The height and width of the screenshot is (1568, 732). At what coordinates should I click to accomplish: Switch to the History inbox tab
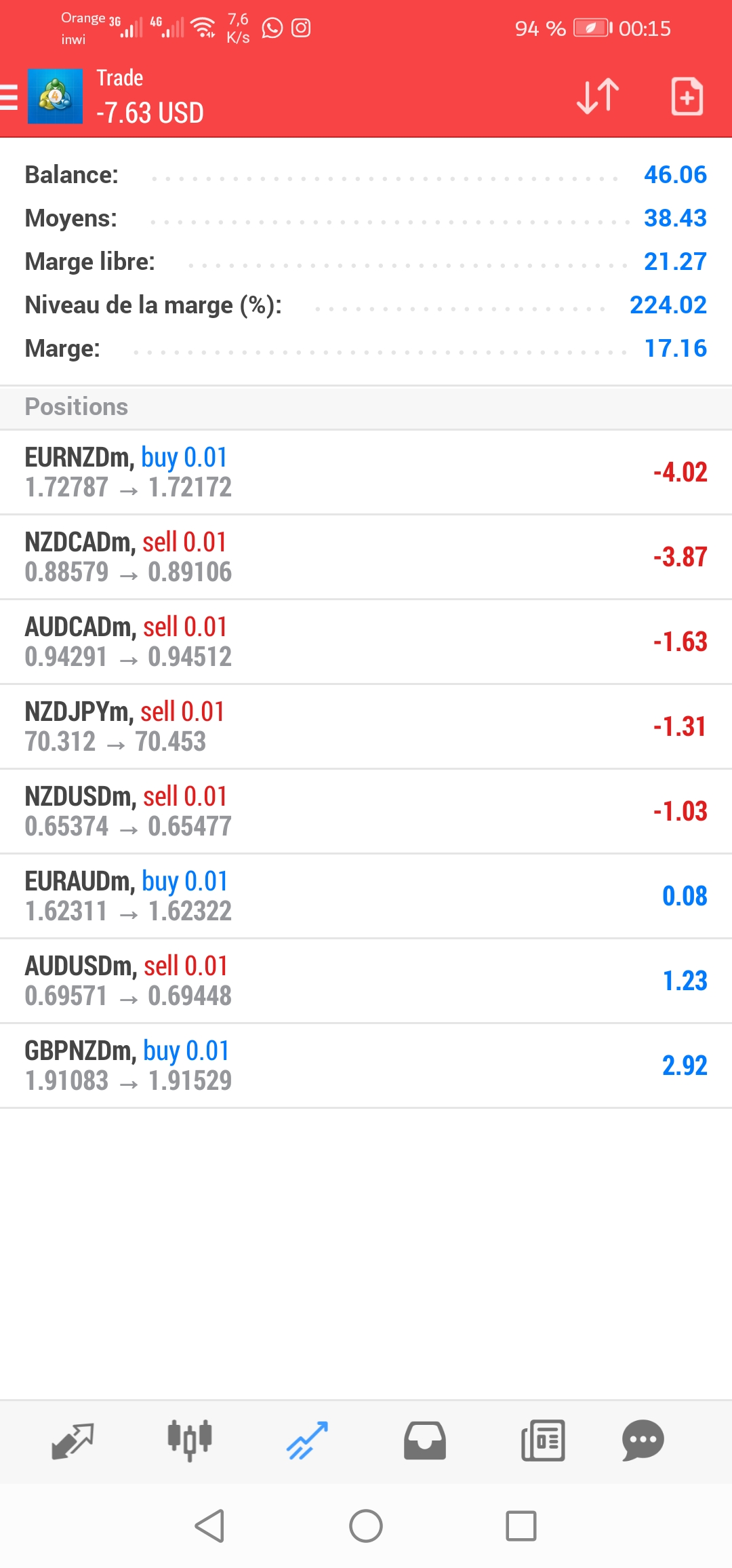425,1440
